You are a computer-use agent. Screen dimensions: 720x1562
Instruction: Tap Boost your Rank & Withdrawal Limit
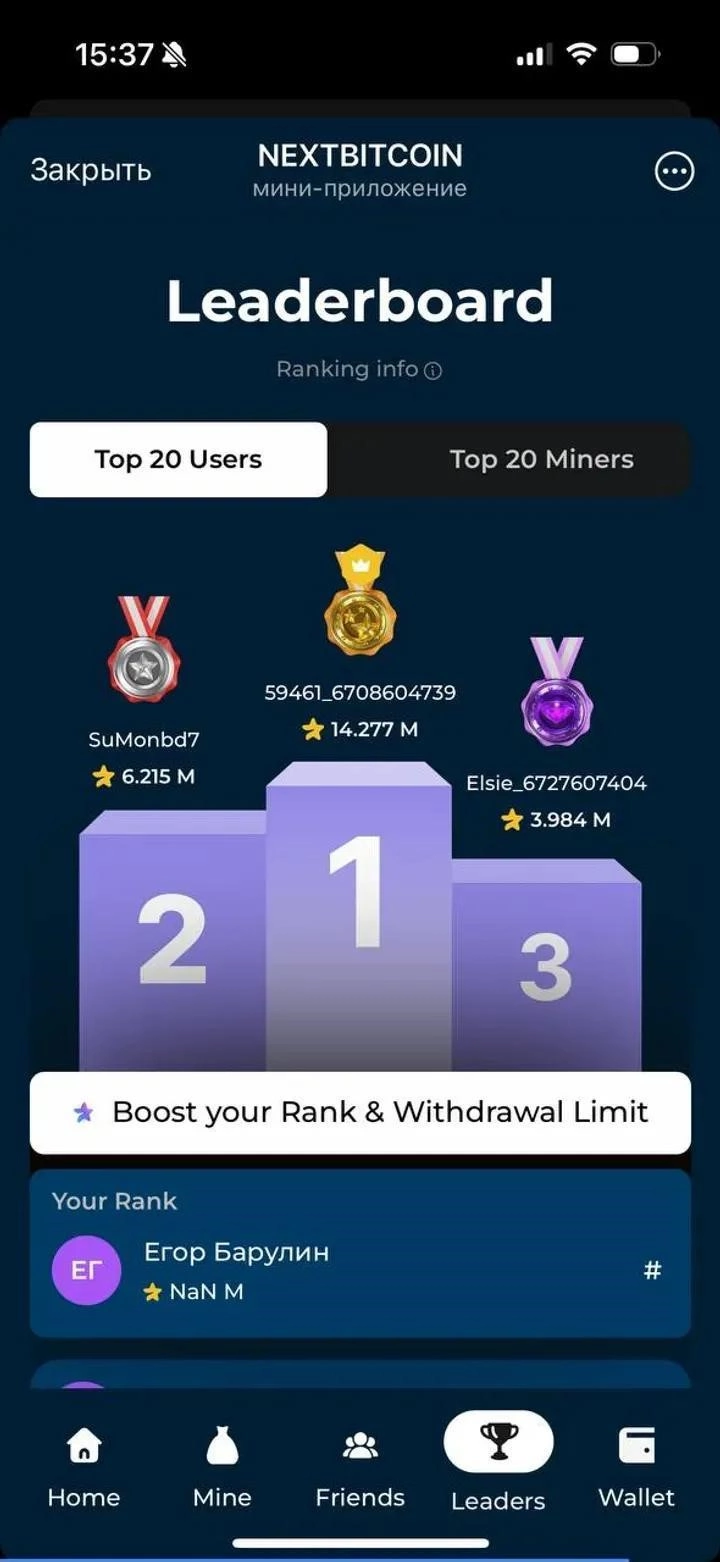point(360,1112)
